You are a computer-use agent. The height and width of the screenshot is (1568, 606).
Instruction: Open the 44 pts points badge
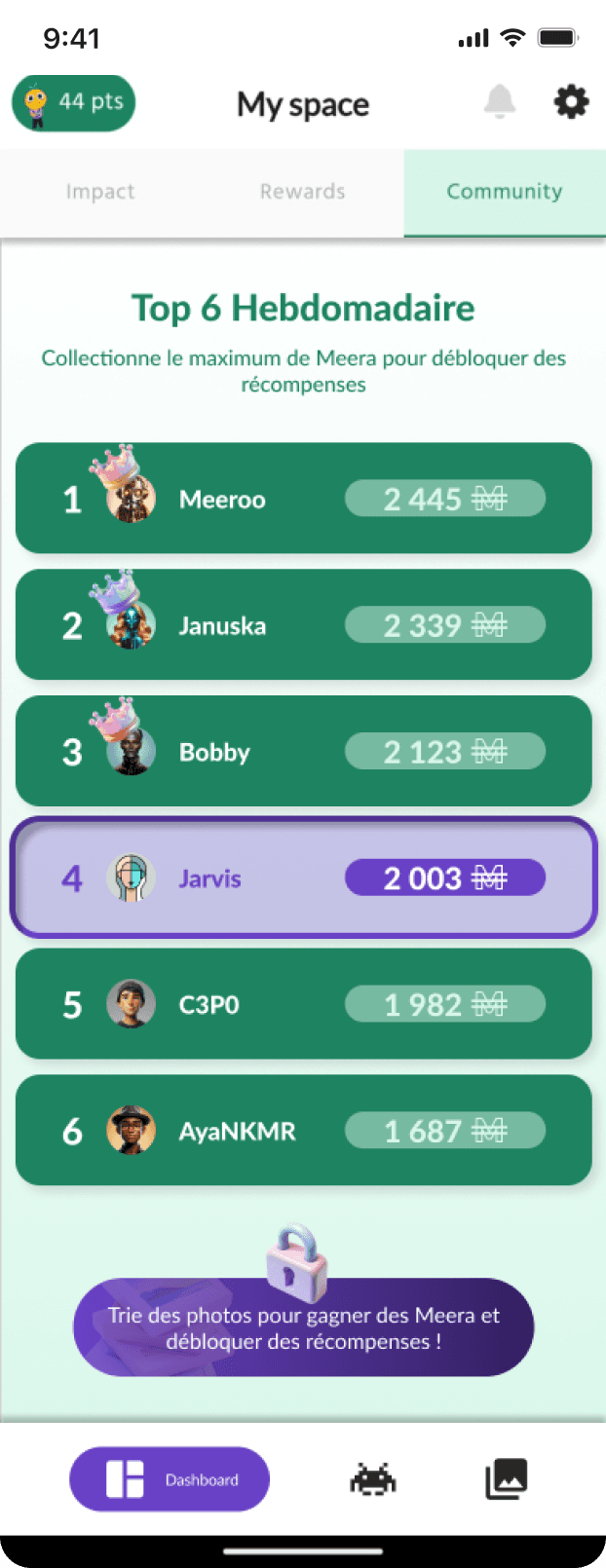click(x=73, y=102)
